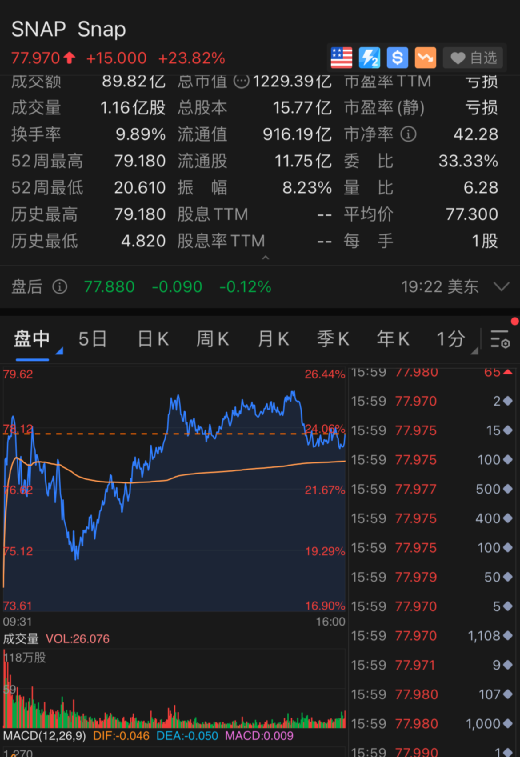Switch to the 5日 chart tab
The width and height of the screenshot is (520, 757).
92,339
